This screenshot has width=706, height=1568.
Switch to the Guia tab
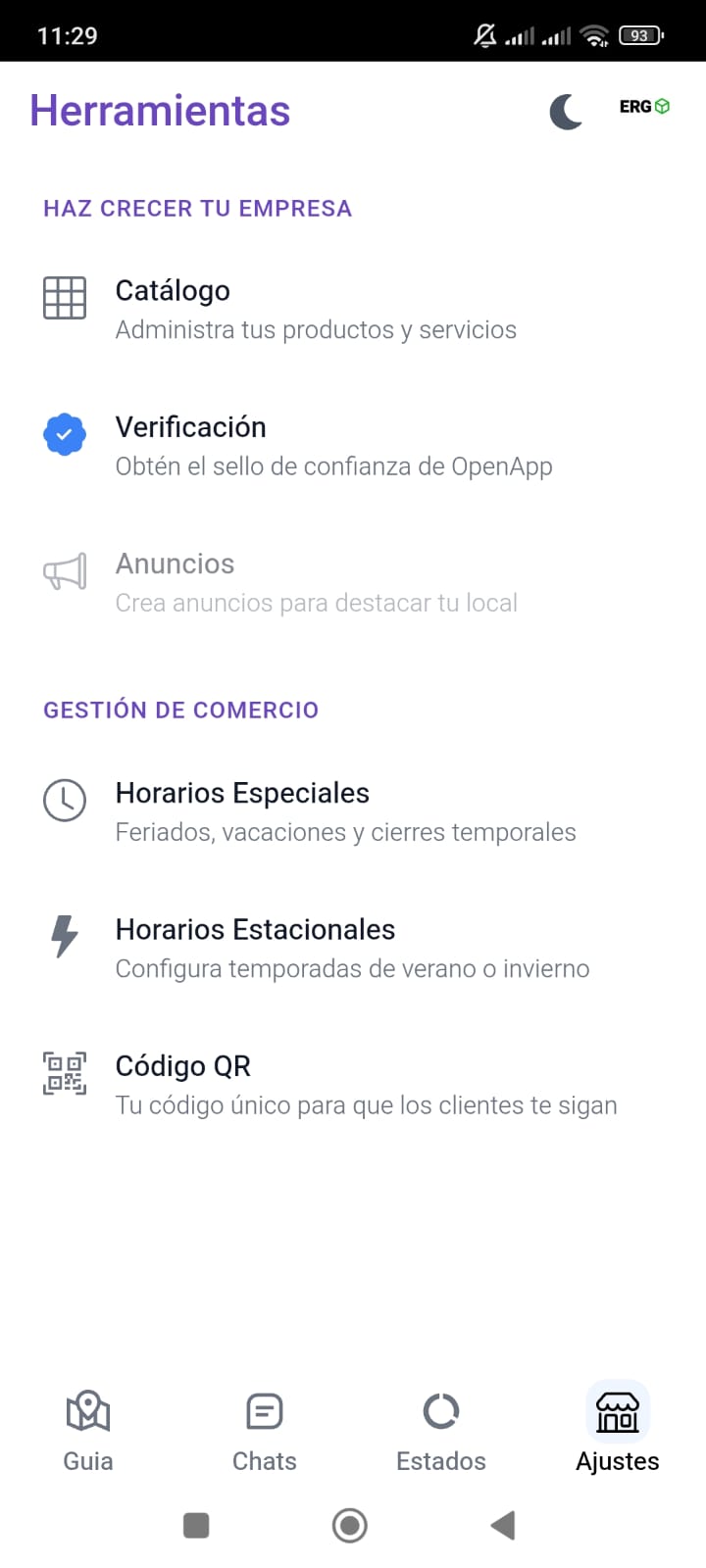click(88, 1431)
